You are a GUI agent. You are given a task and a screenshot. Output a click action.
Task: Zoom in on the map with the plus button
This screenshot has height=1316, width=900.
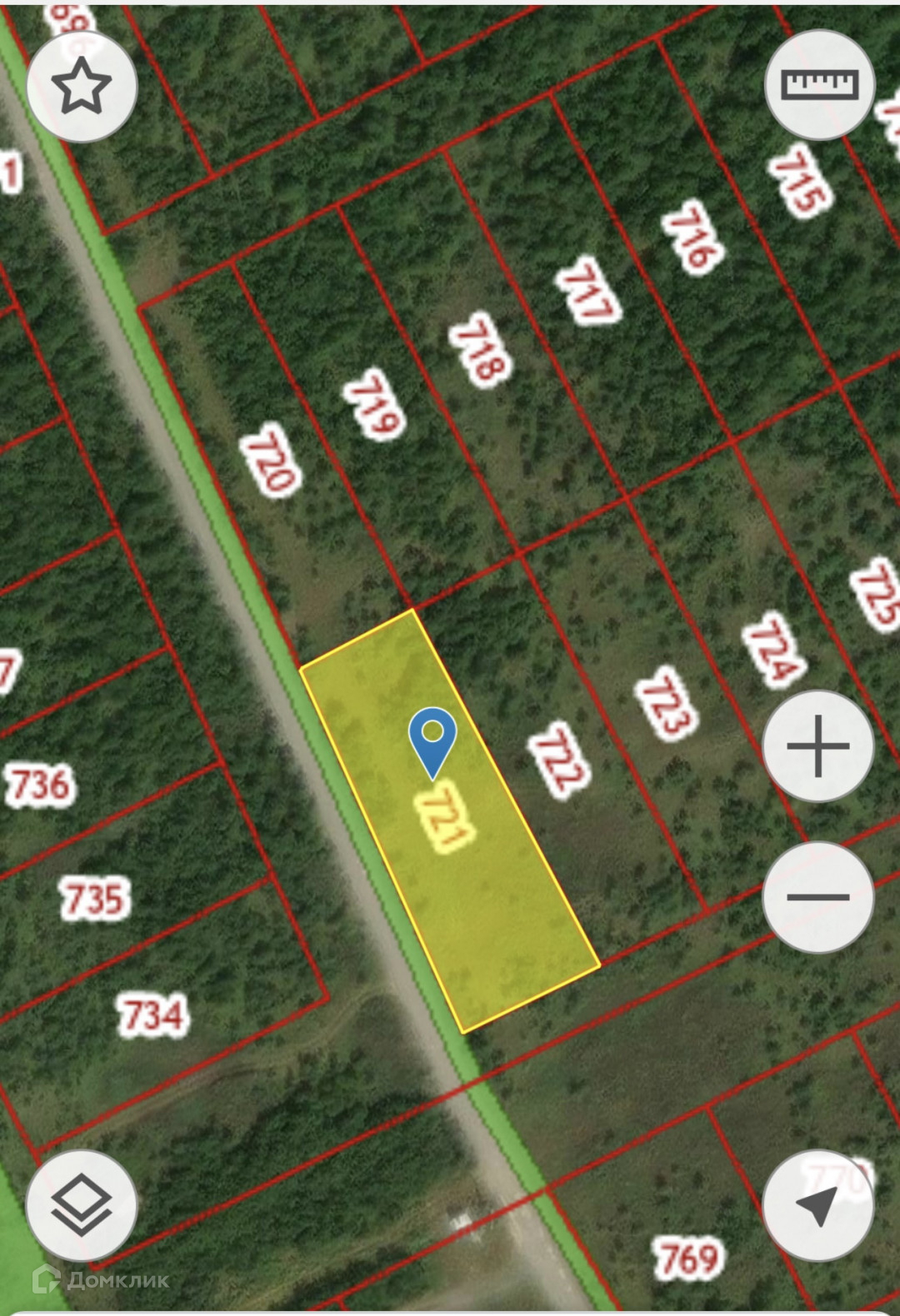(x=817, y=745)
